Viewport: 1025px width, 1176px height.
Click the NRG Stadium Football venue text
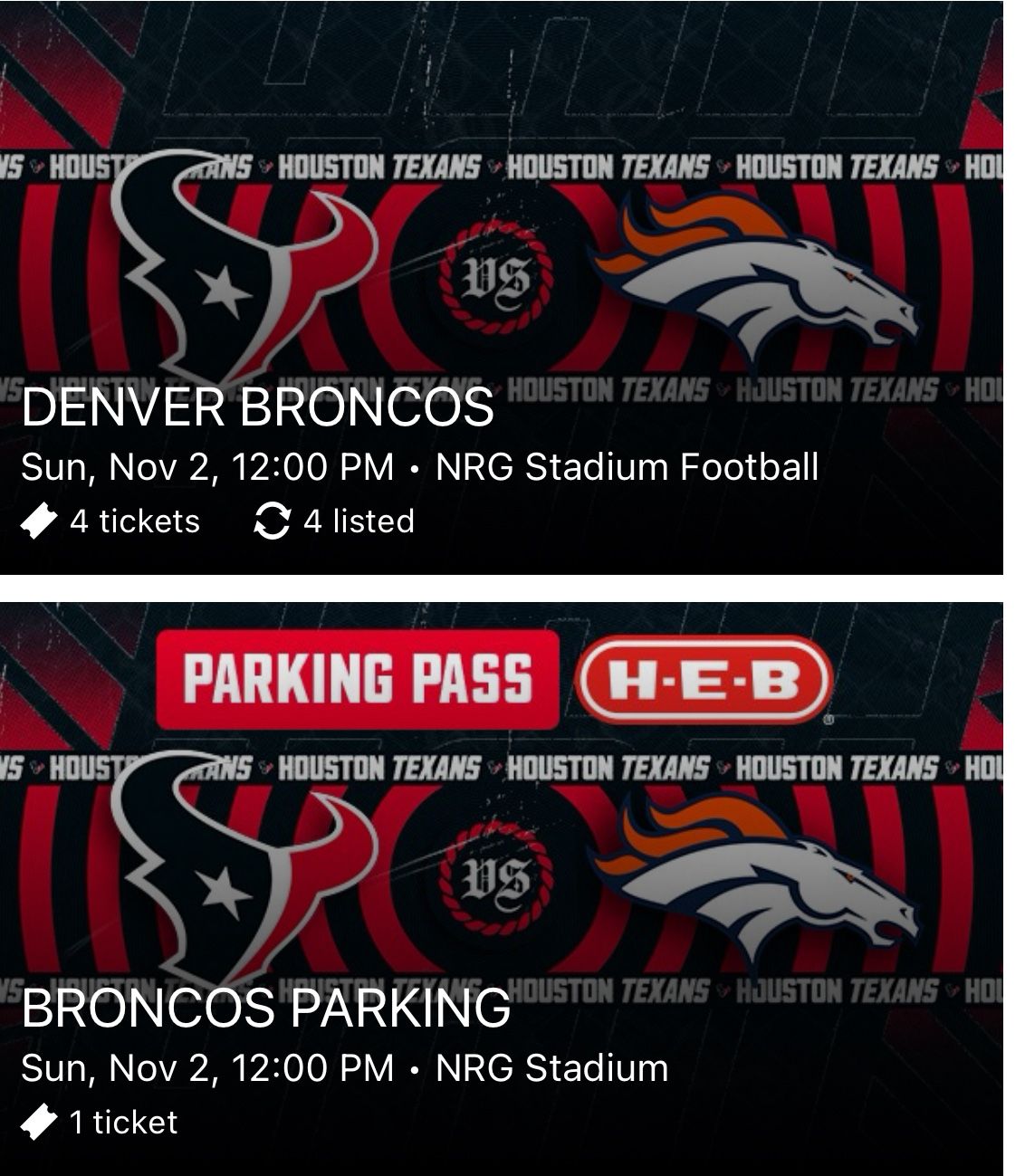tap(629, 467)
